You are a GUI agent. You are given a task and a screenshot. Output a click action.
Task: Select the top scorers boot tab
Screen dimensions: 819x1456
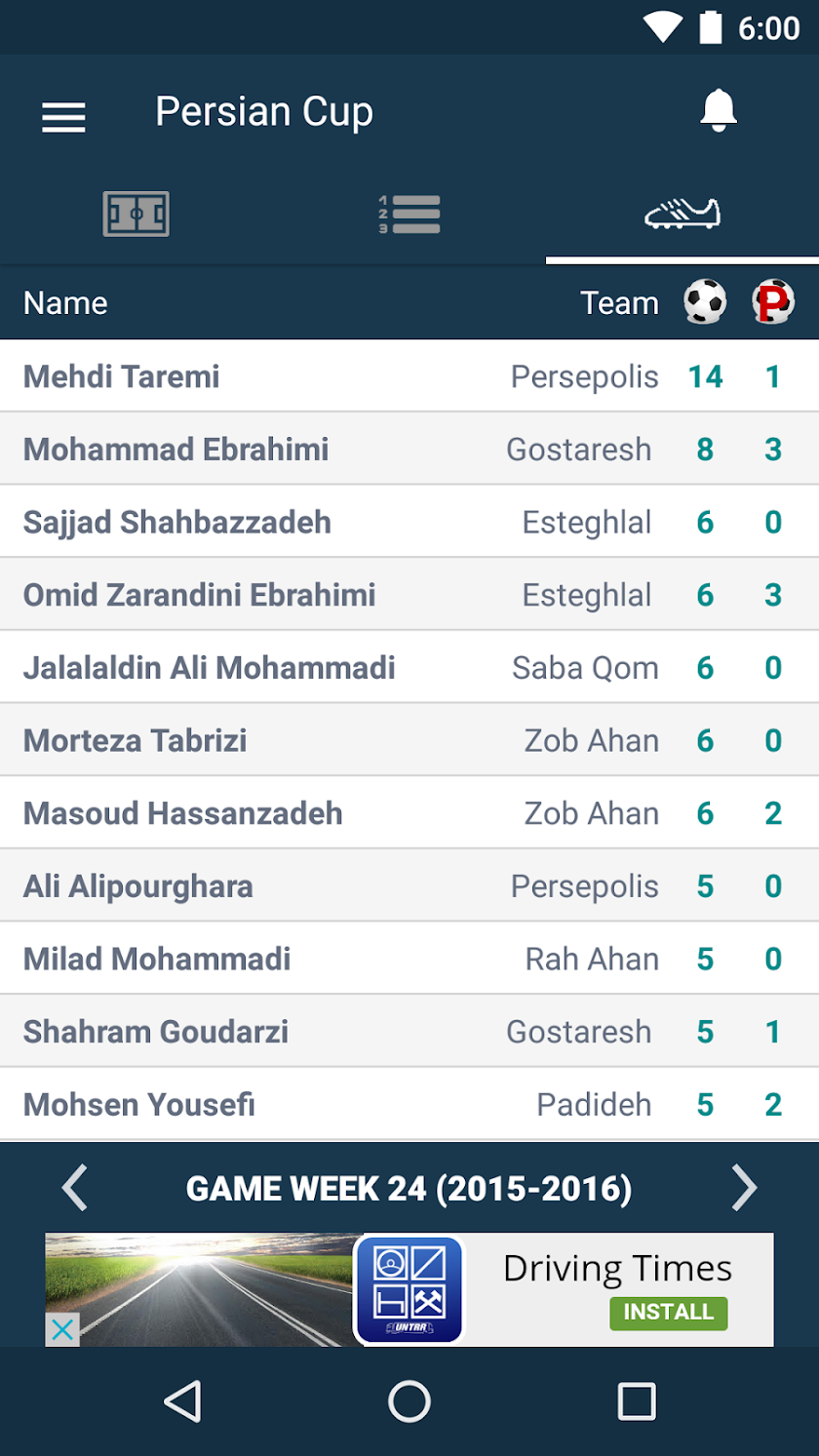(x=682, y=214)
